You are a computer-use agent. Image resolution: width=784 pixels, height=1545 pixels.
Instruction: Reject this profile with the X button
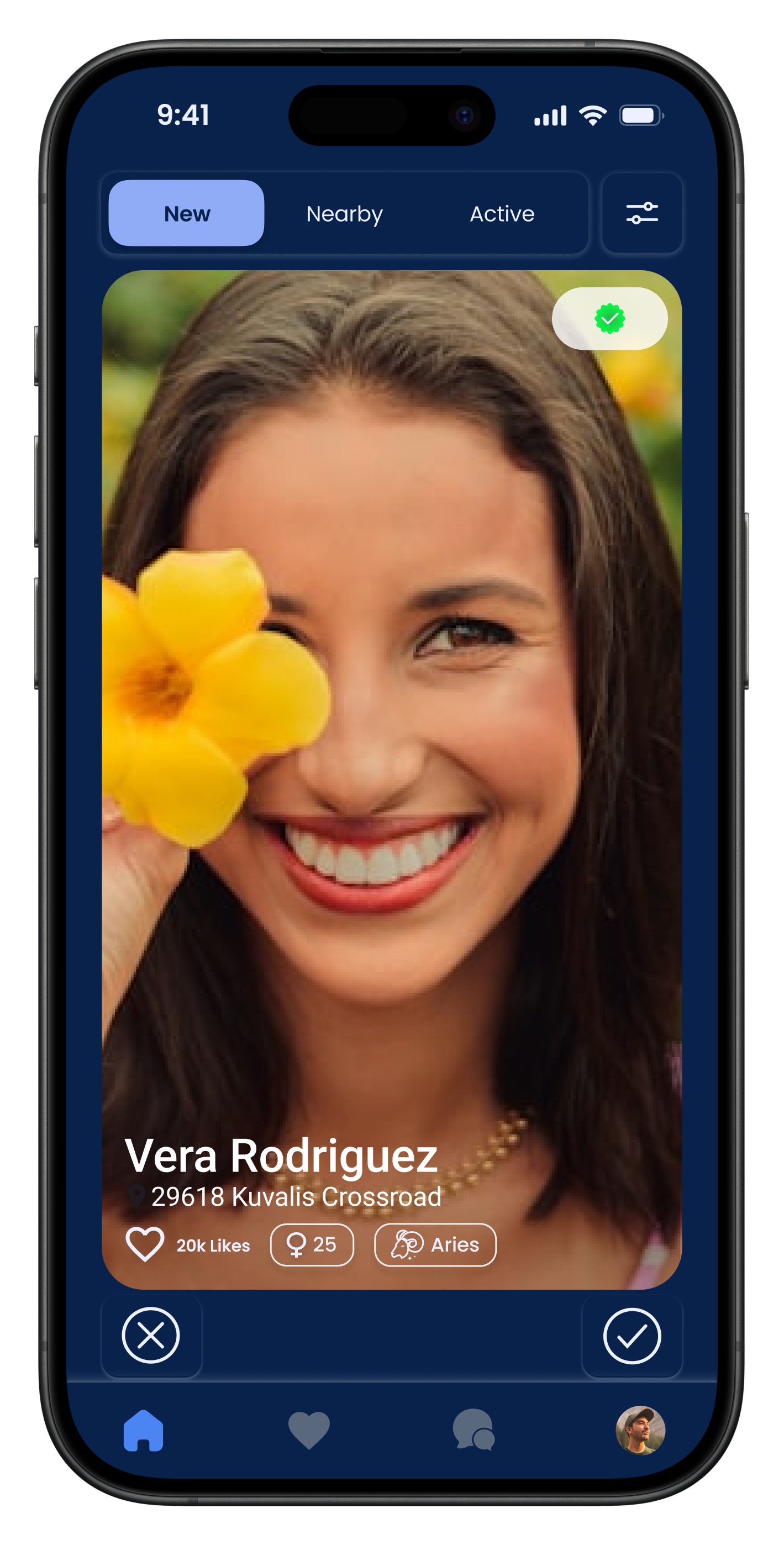(x=151, y=1335)
